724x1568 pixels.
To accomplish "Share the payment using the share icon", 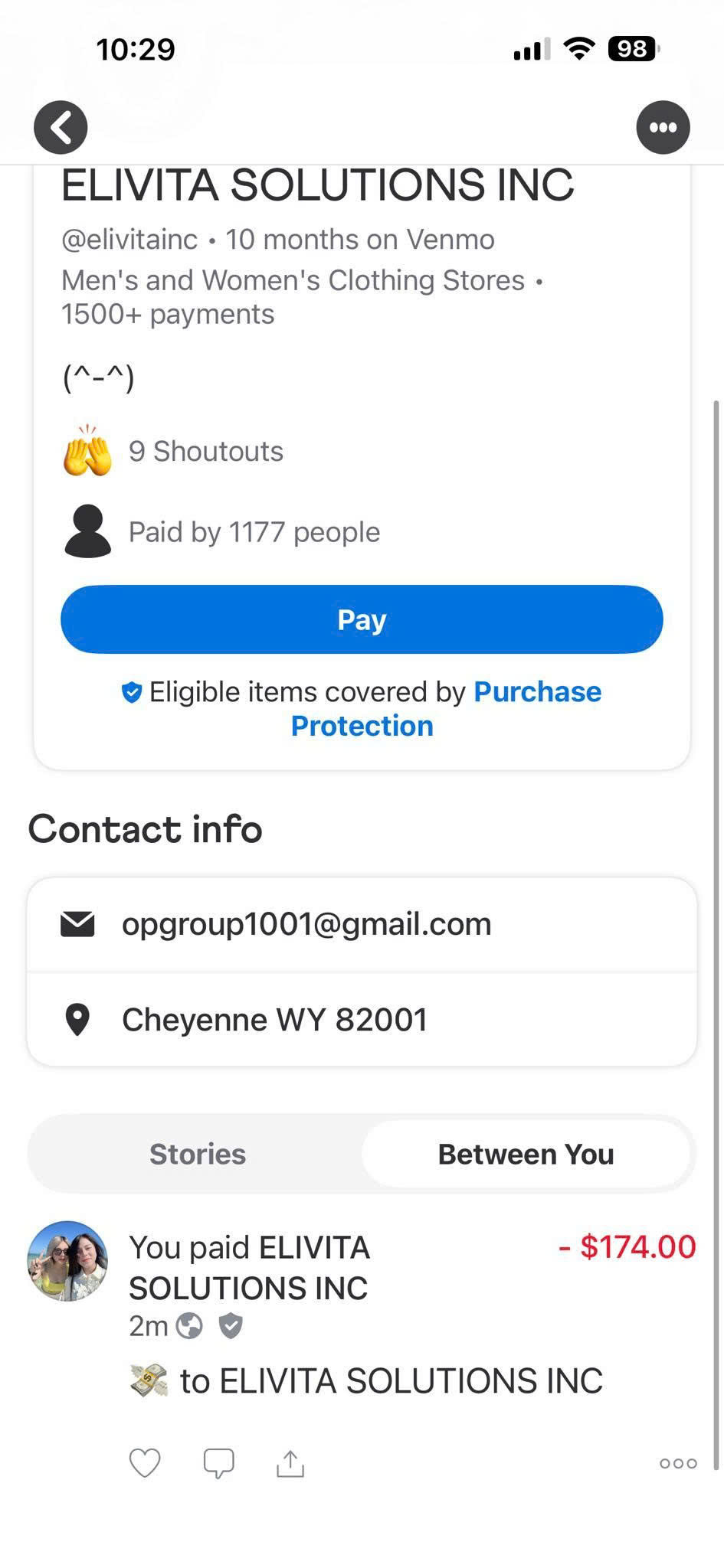I will coord(290,1462).
